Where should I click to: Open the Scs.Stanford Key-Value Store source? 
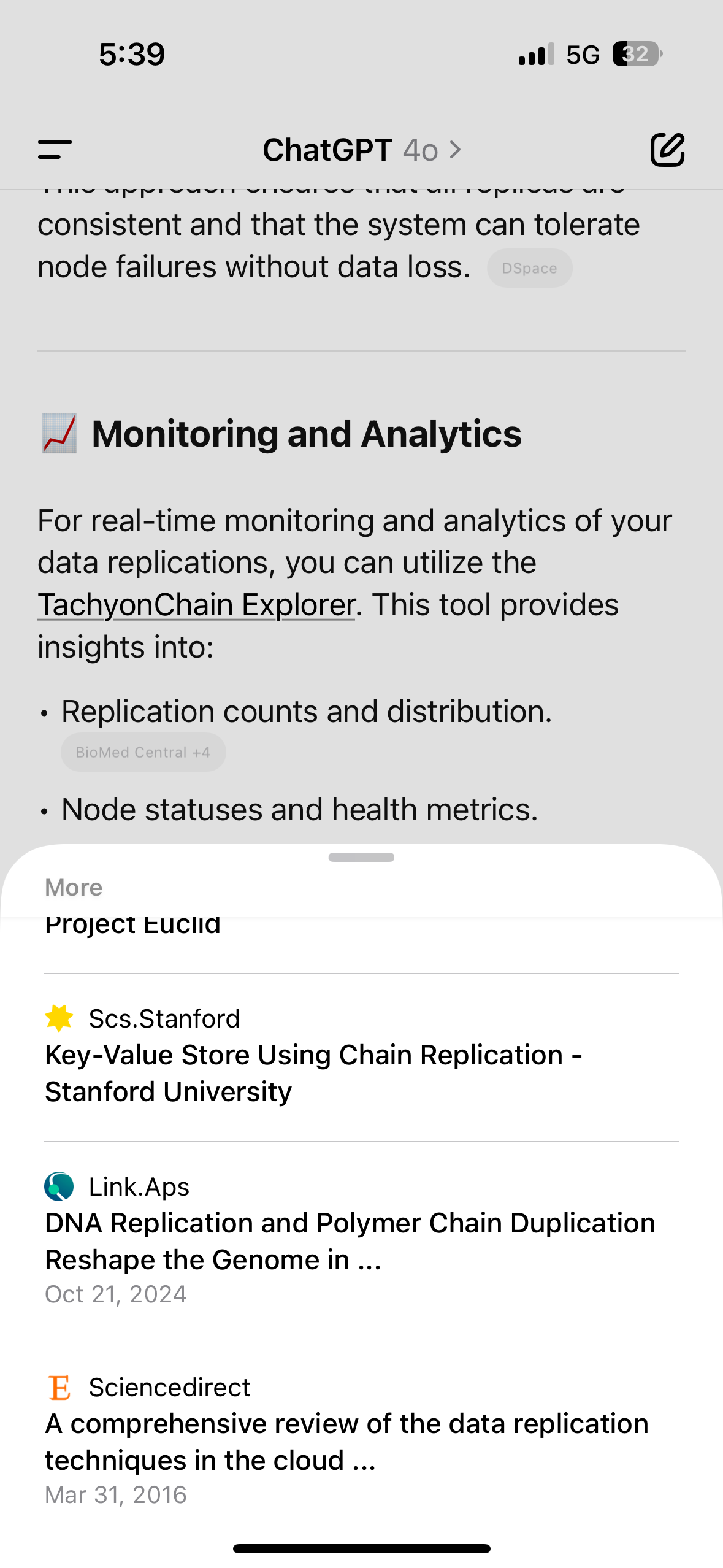[361, 1057]
